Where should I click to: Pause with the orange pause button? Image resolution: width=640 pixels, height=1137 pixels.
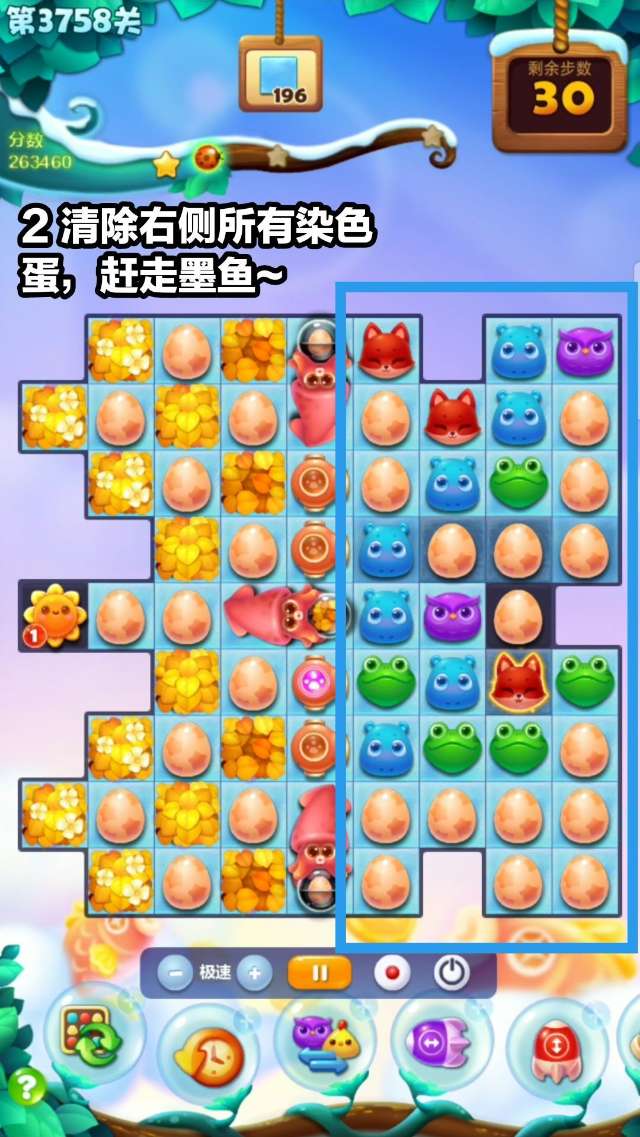[x=319, y=973]
